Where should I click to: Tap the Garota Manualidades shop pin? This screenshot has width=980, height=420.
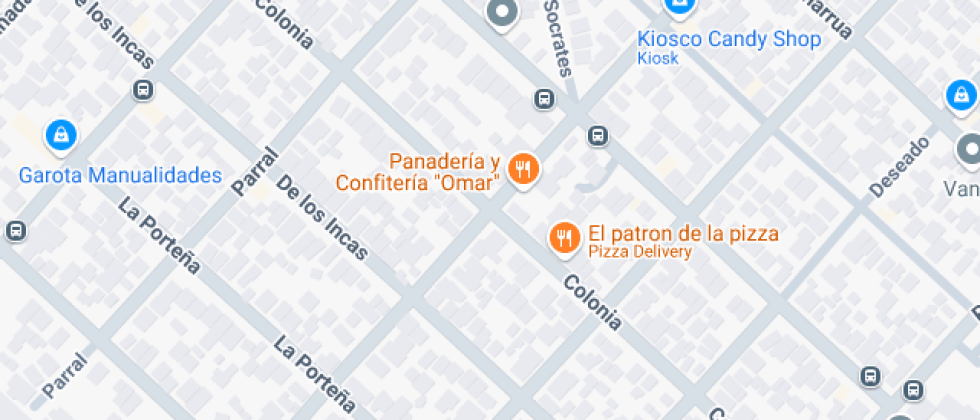61,136
